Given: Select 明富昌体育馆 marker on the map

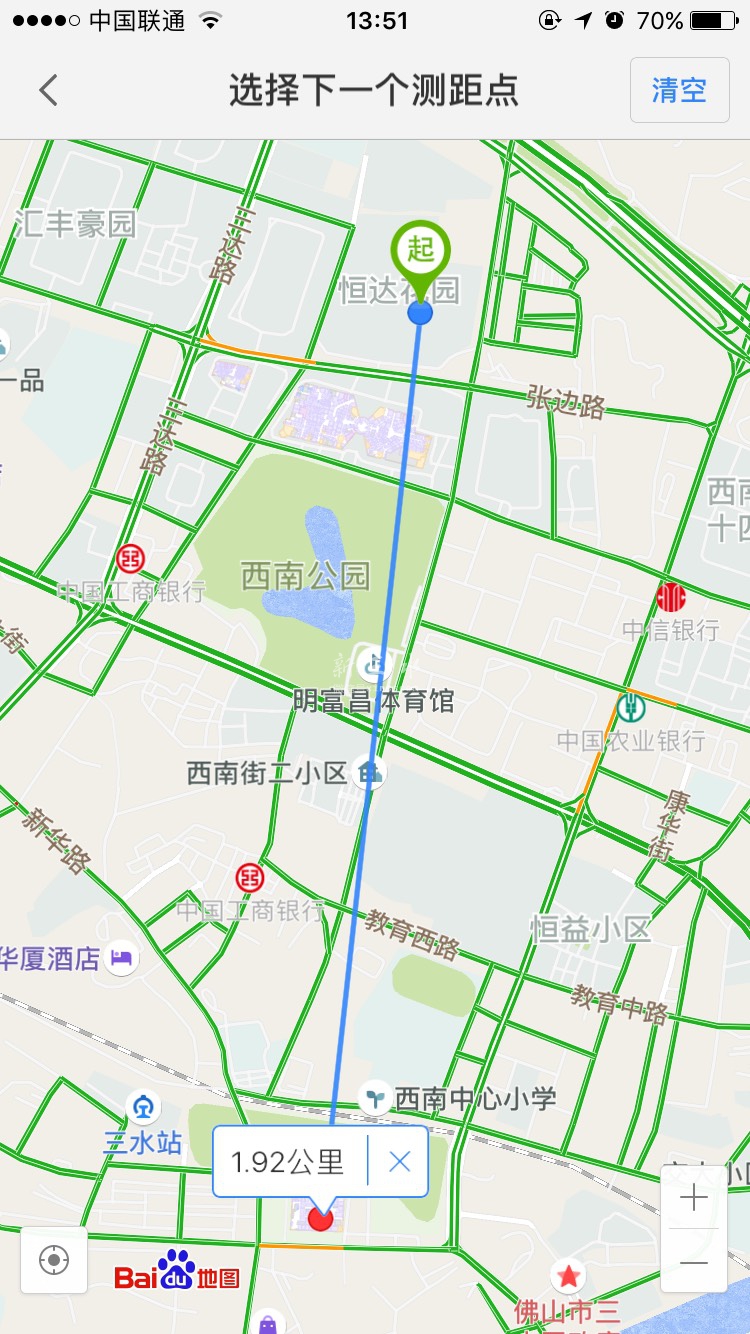Looking at the screenshot, I should tap(375, 664).
